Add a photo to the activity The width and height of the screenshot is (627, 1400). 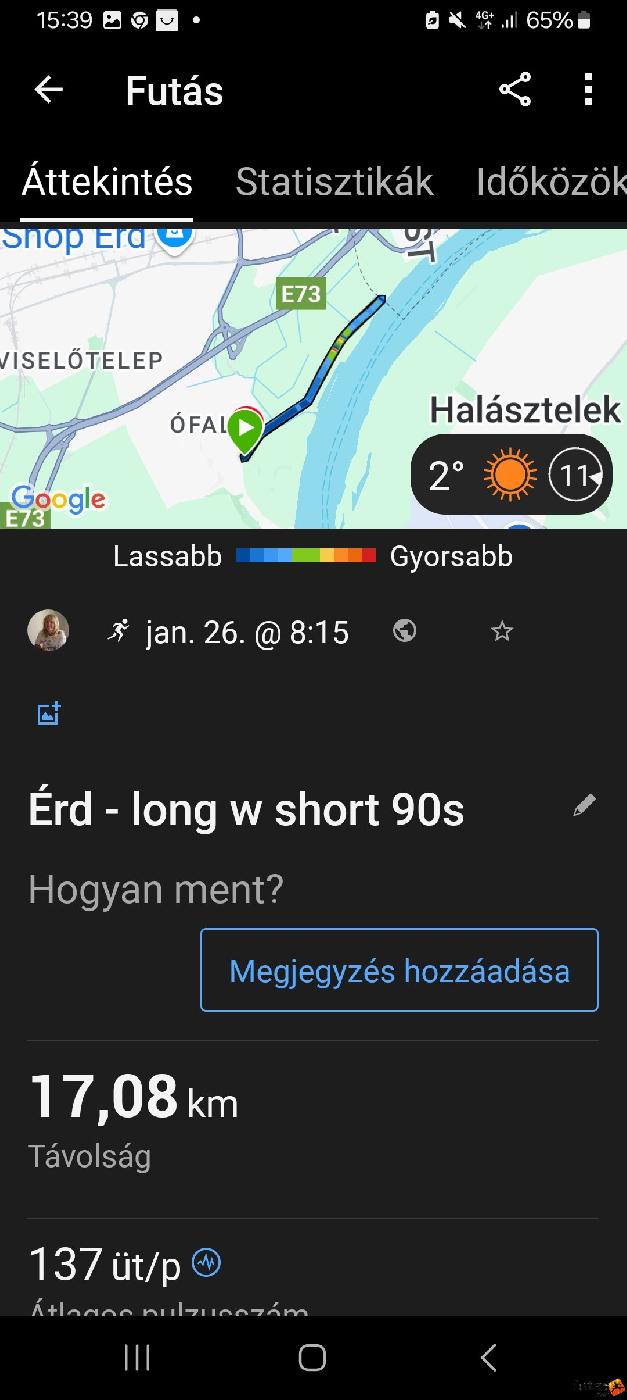coord(48,713)
